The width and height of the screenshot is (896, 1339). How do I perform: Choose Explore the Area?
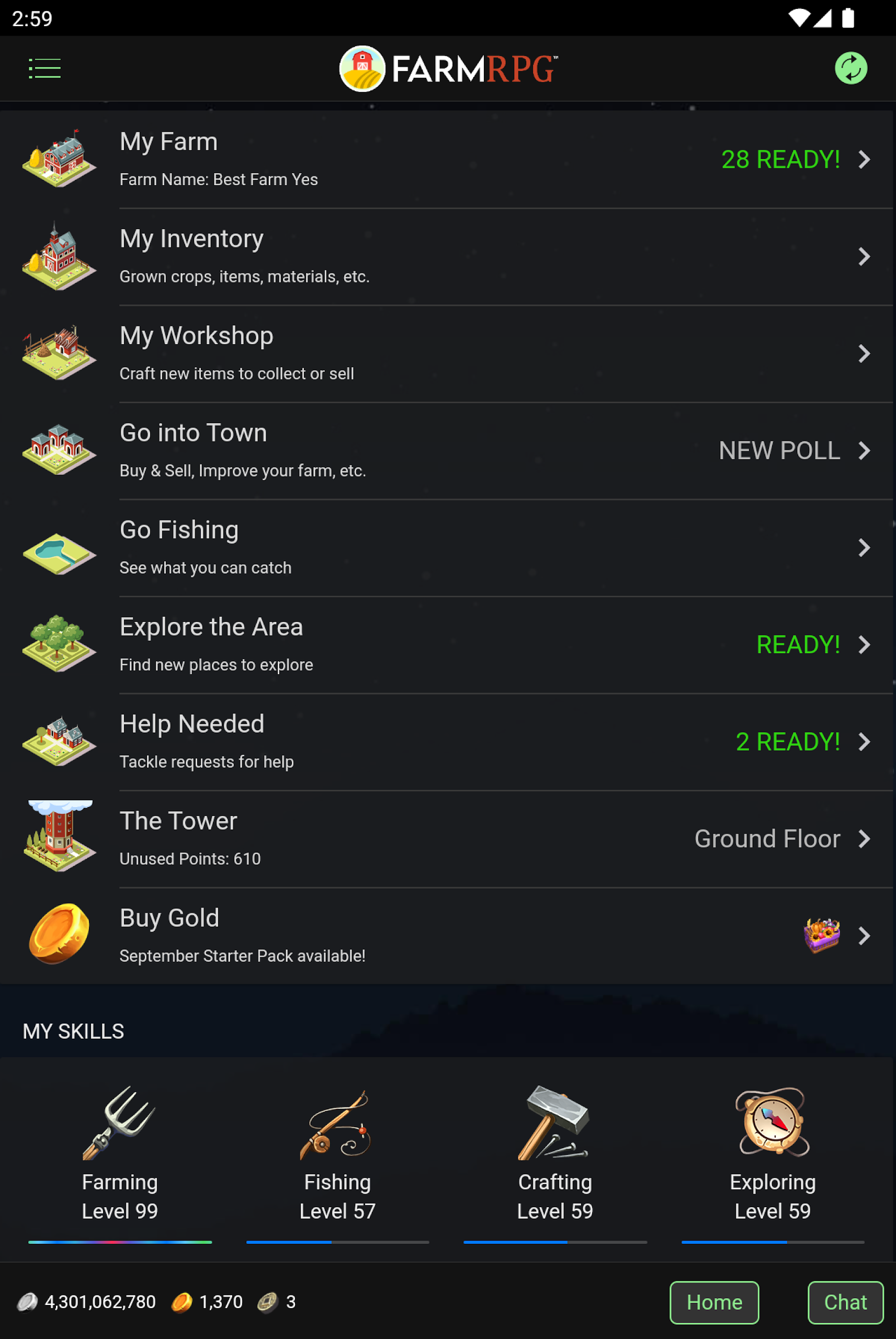pos(446,645)
